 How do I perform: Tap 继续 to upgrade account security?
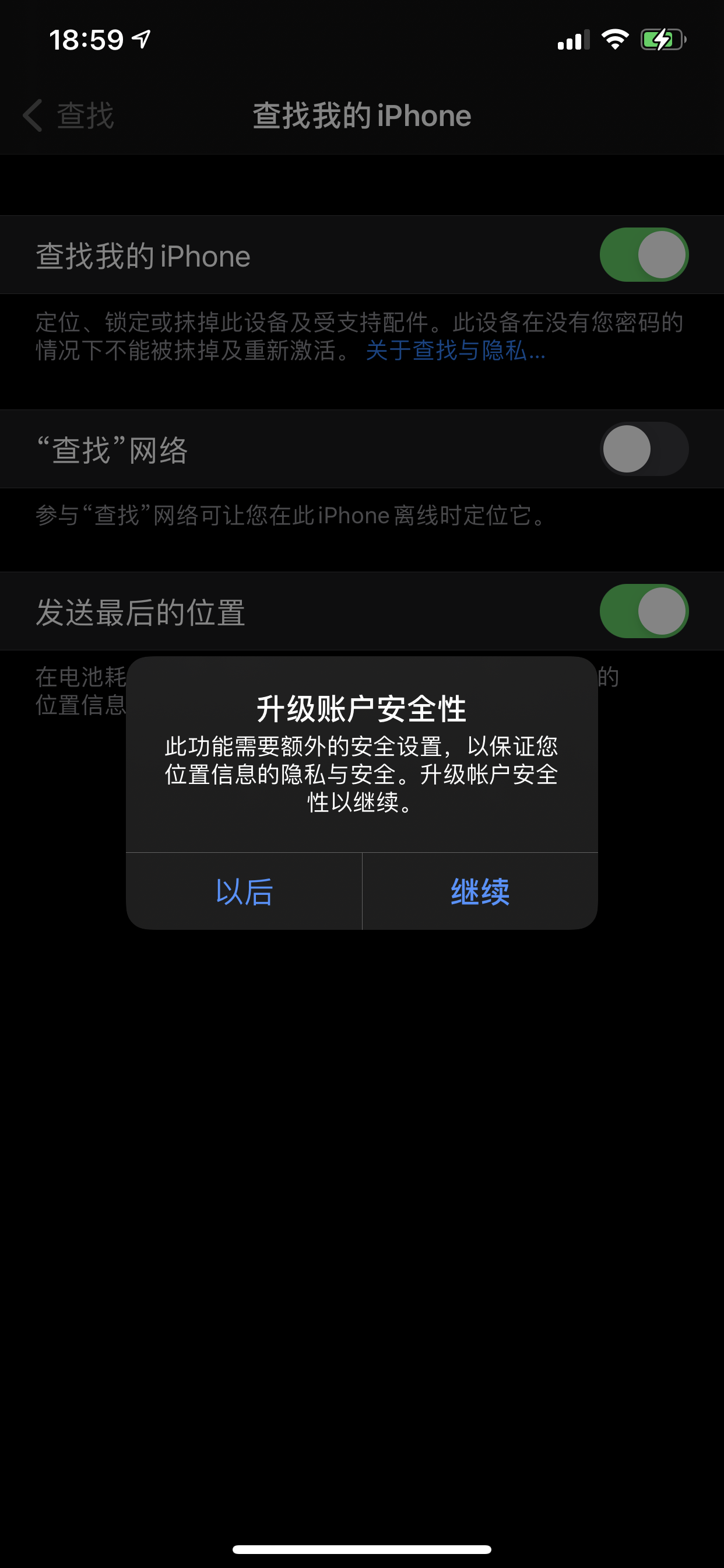click(x=479, y=891)
